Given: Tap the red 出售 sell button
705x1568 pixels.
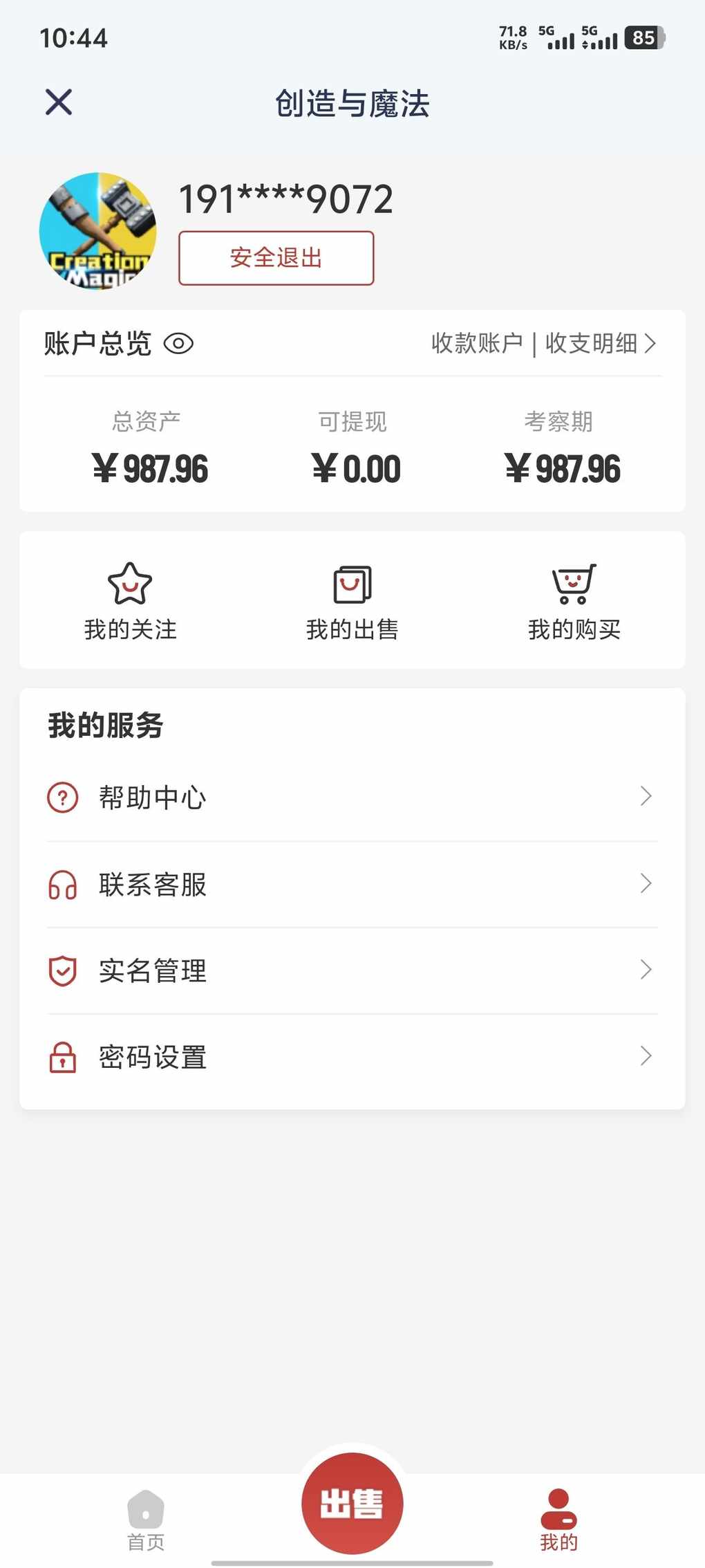Looking at the screenshot, I should pyautogui.click(x=352, y=1504).
